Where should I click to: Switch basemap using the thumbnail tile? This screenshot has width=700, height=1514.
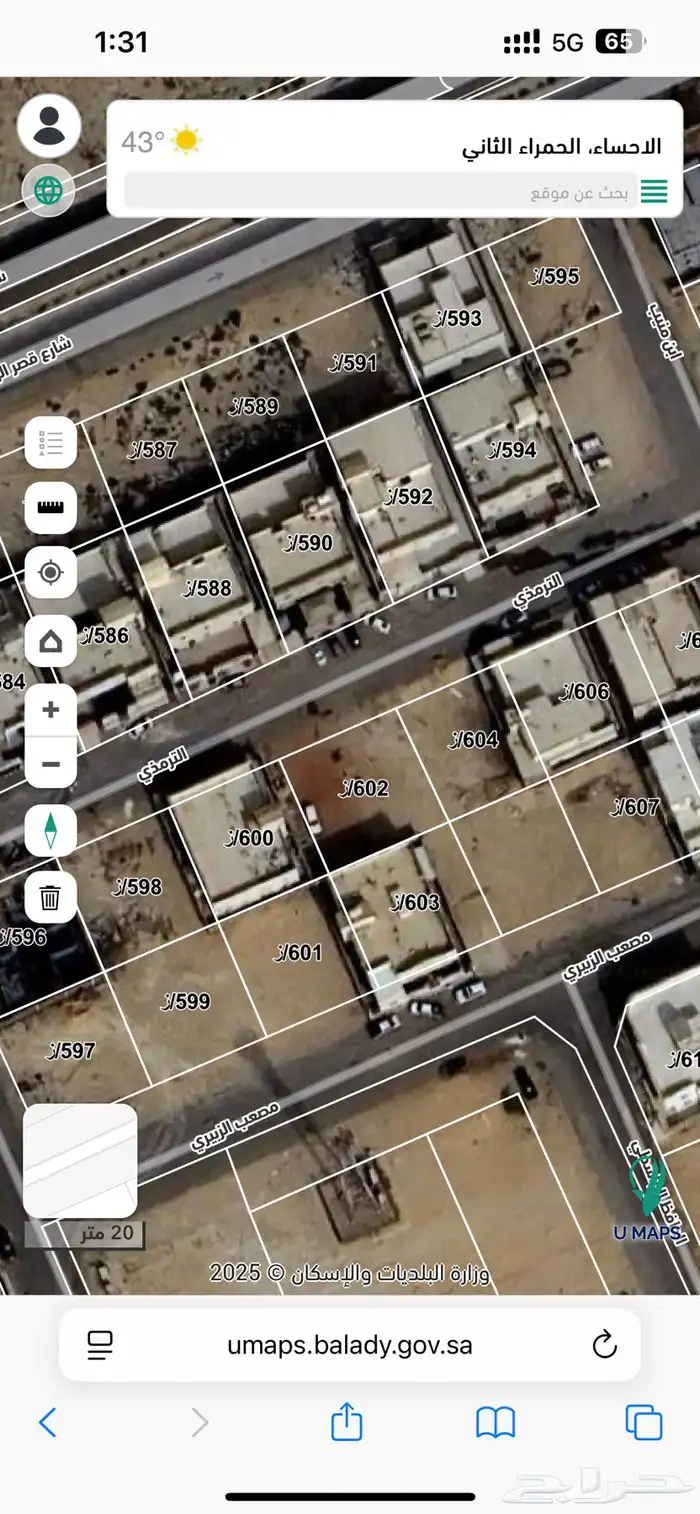coord(80,1160)
